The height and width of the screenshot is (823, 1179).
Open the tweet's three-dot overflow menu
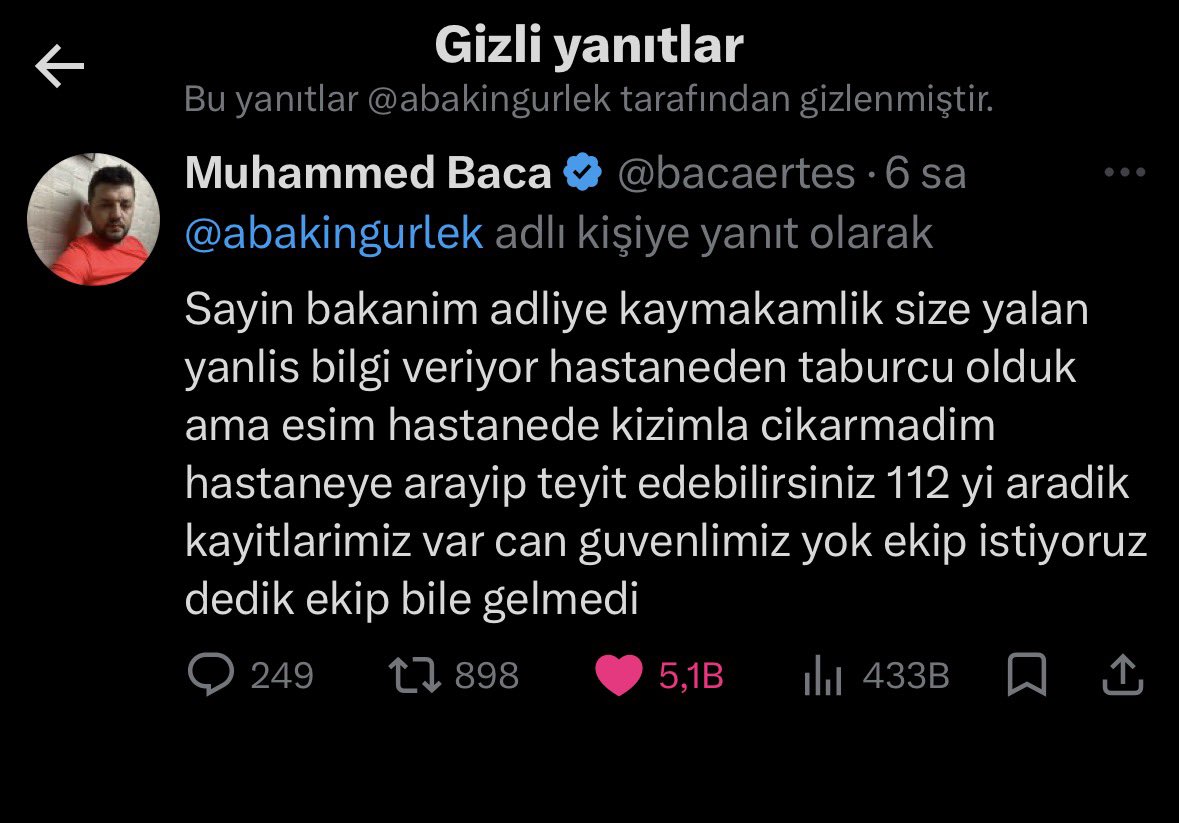click(1123, 174)
